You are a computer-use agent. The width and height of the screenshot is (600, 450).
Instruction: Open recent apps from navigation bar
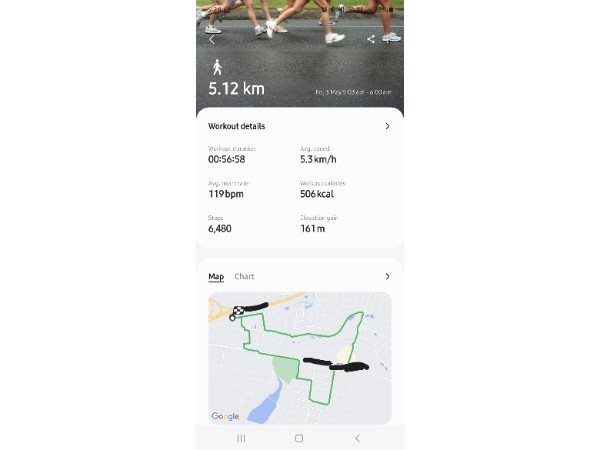[241, 438]
